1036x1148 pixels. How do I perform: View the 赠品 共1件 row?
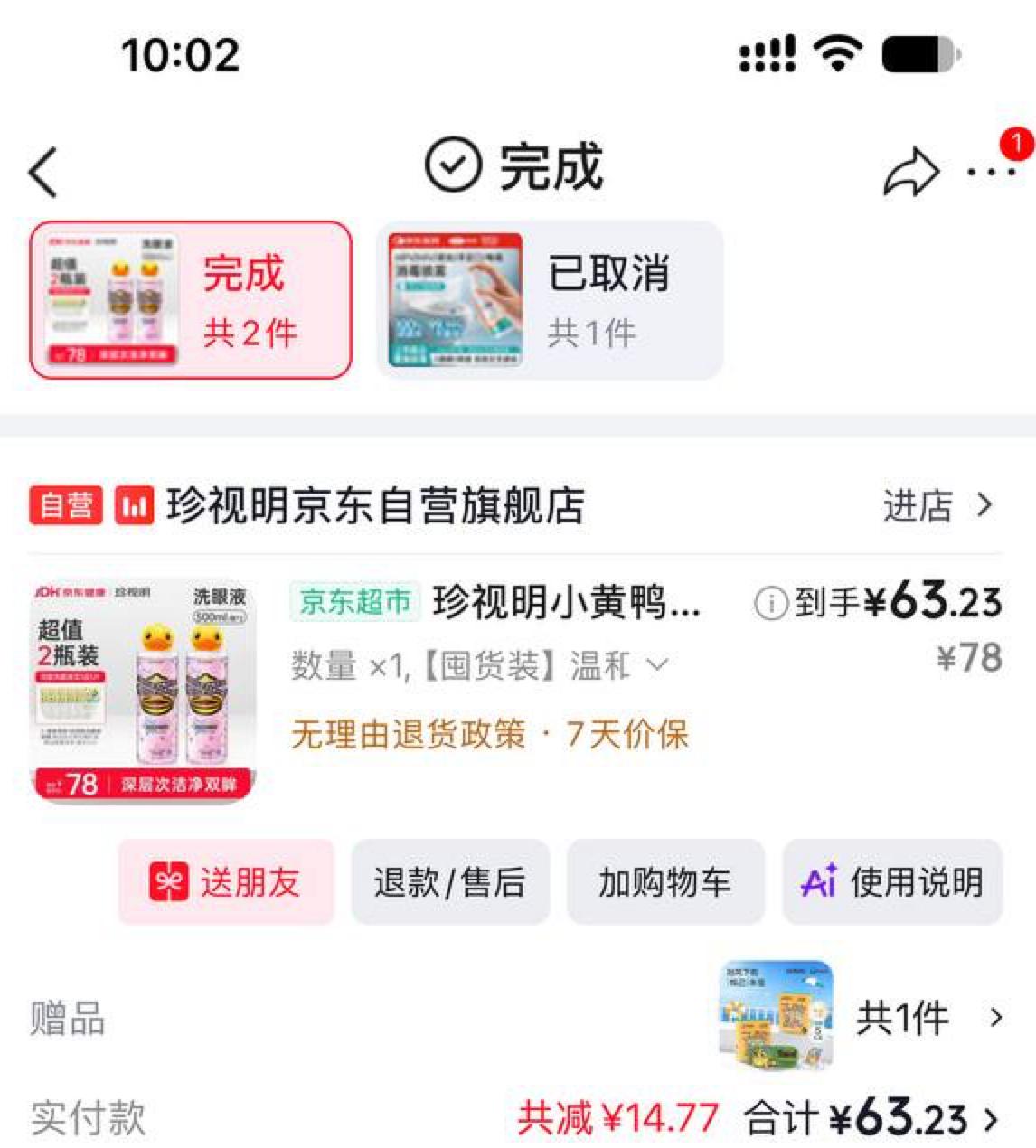517,1018
